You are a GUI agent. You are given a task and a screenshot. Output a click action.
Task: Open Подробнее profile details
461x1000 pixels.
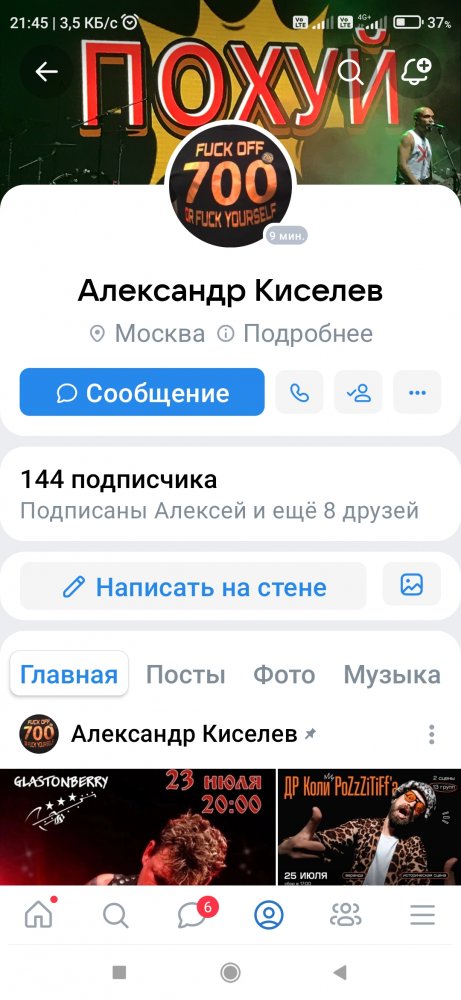295,334
